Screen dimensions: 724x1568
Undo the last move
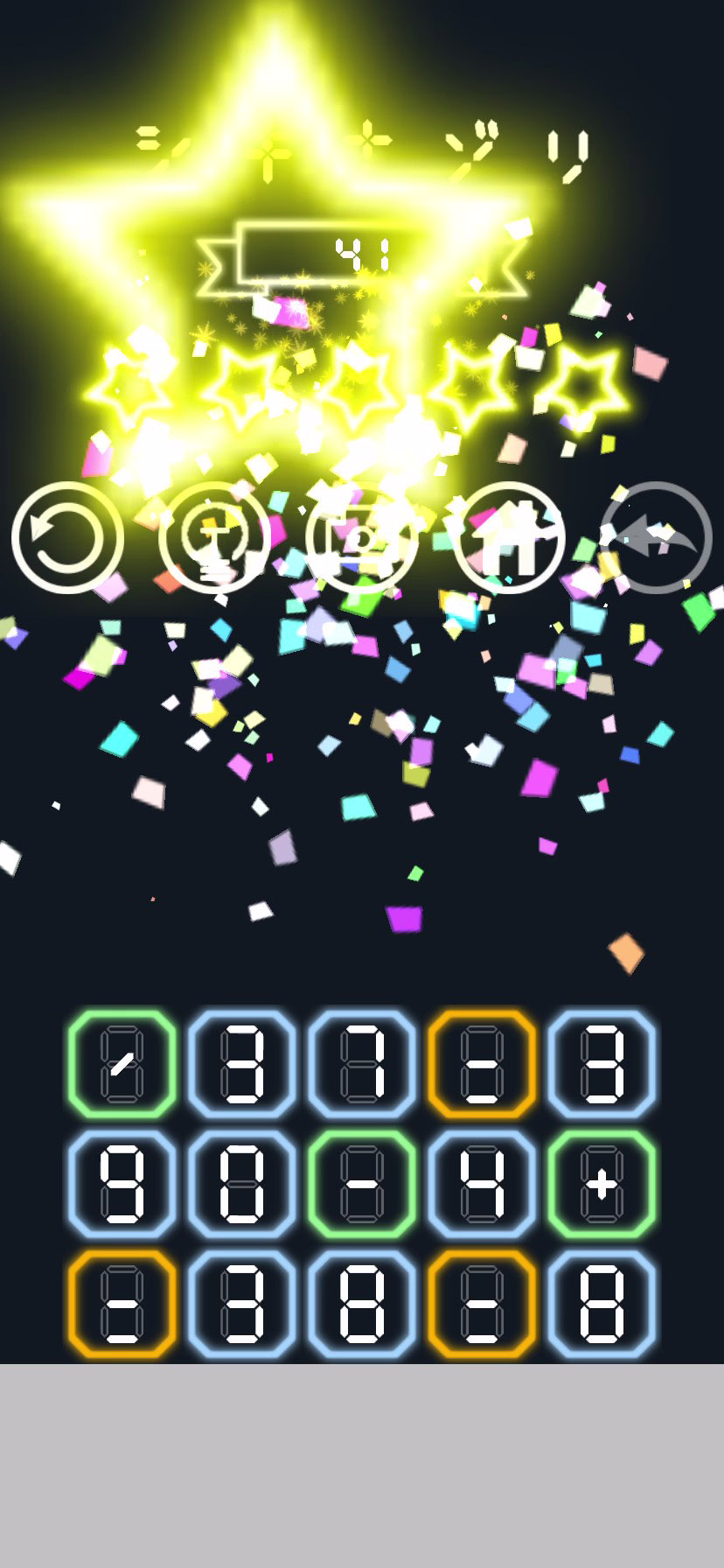coord(656,537)
